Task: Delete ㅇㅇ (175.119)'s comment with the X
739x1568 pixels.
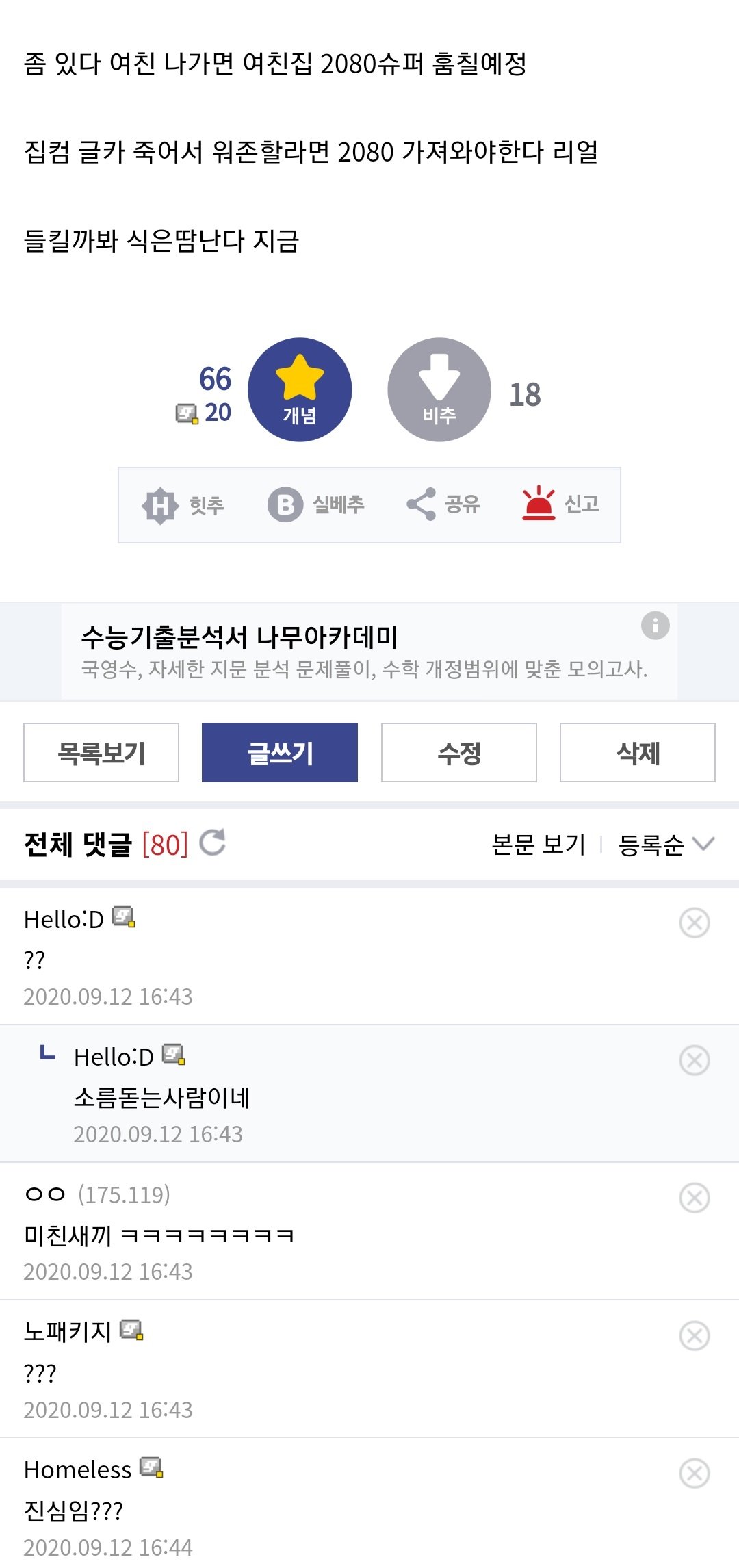Action: [694, 1196]
